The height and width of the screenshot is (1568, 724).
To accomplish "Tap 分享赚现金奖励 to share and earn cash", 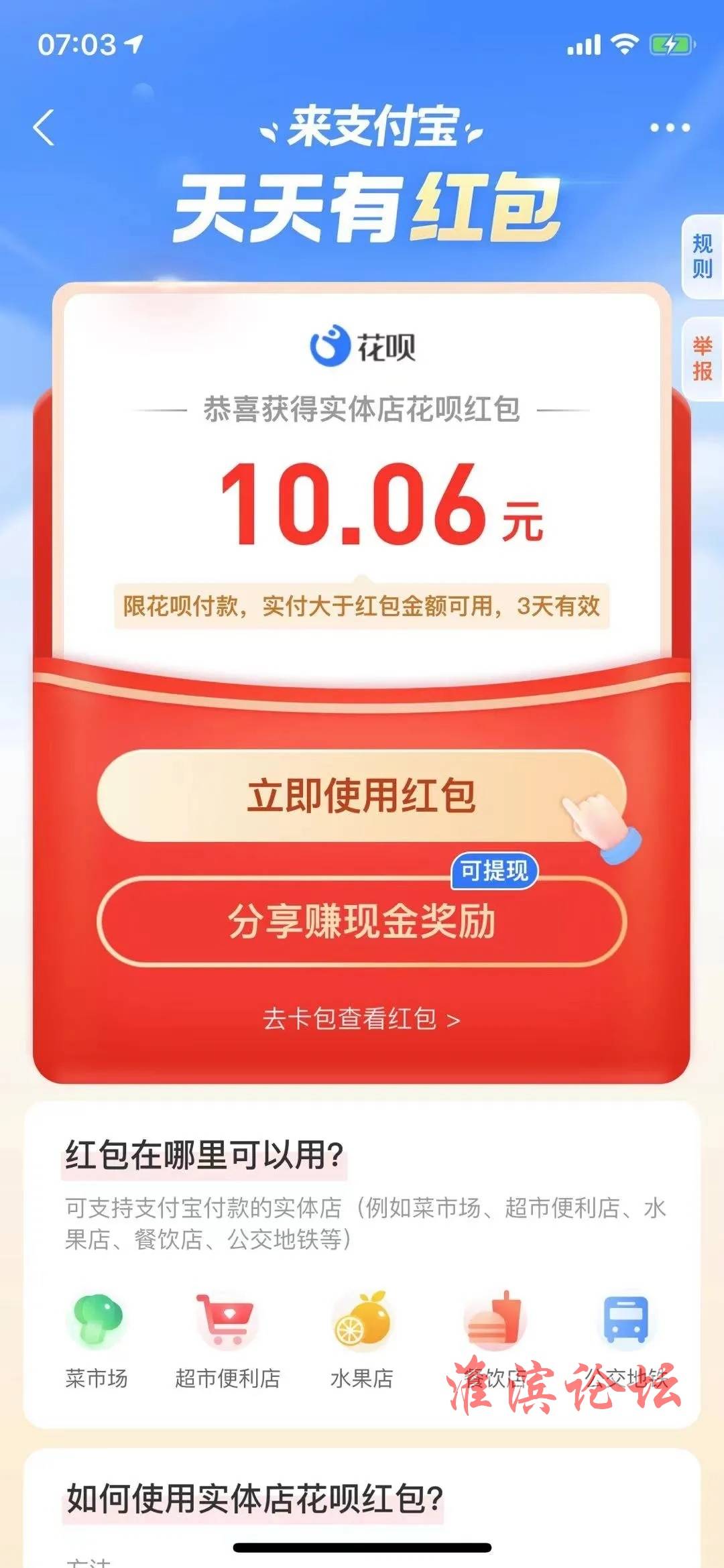I will pyautogui.click(x=362, y=922).
